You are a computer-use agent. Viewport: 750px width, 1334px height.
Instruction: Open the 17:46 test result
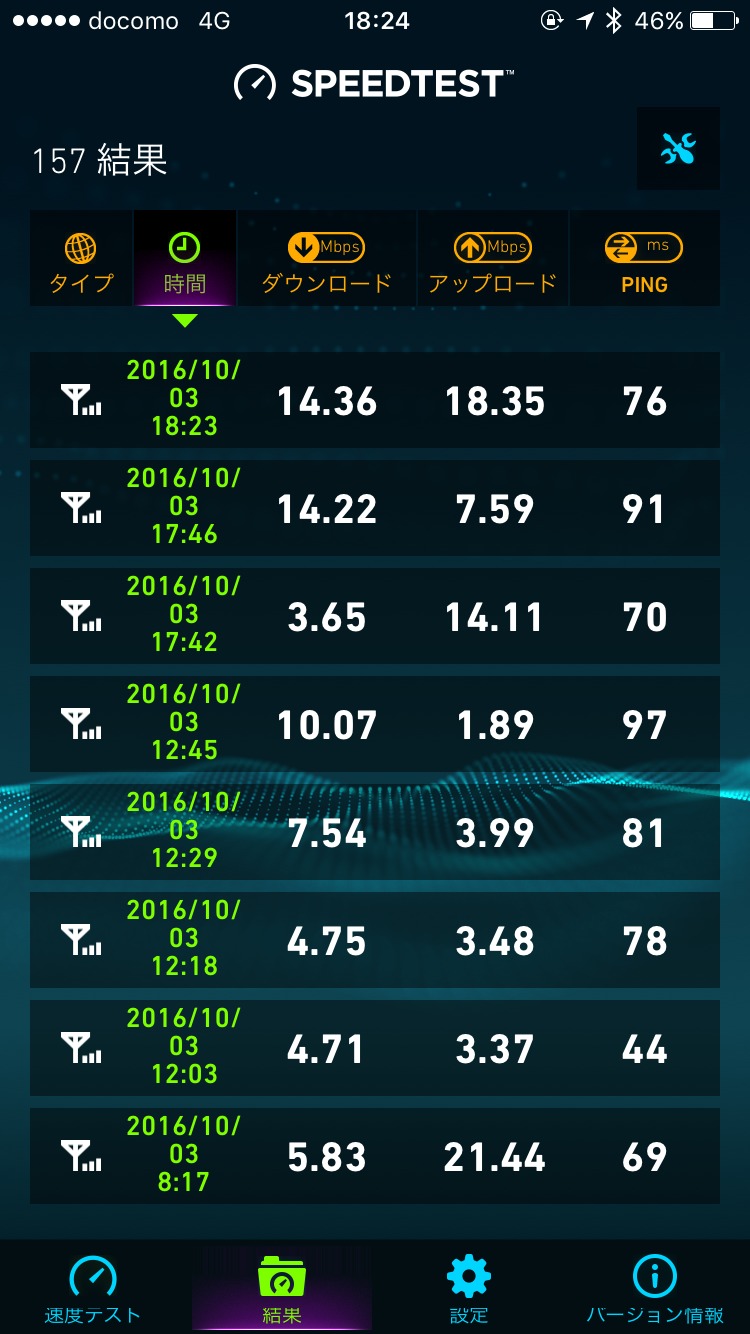pyautogui.click(x=374, y=508)
